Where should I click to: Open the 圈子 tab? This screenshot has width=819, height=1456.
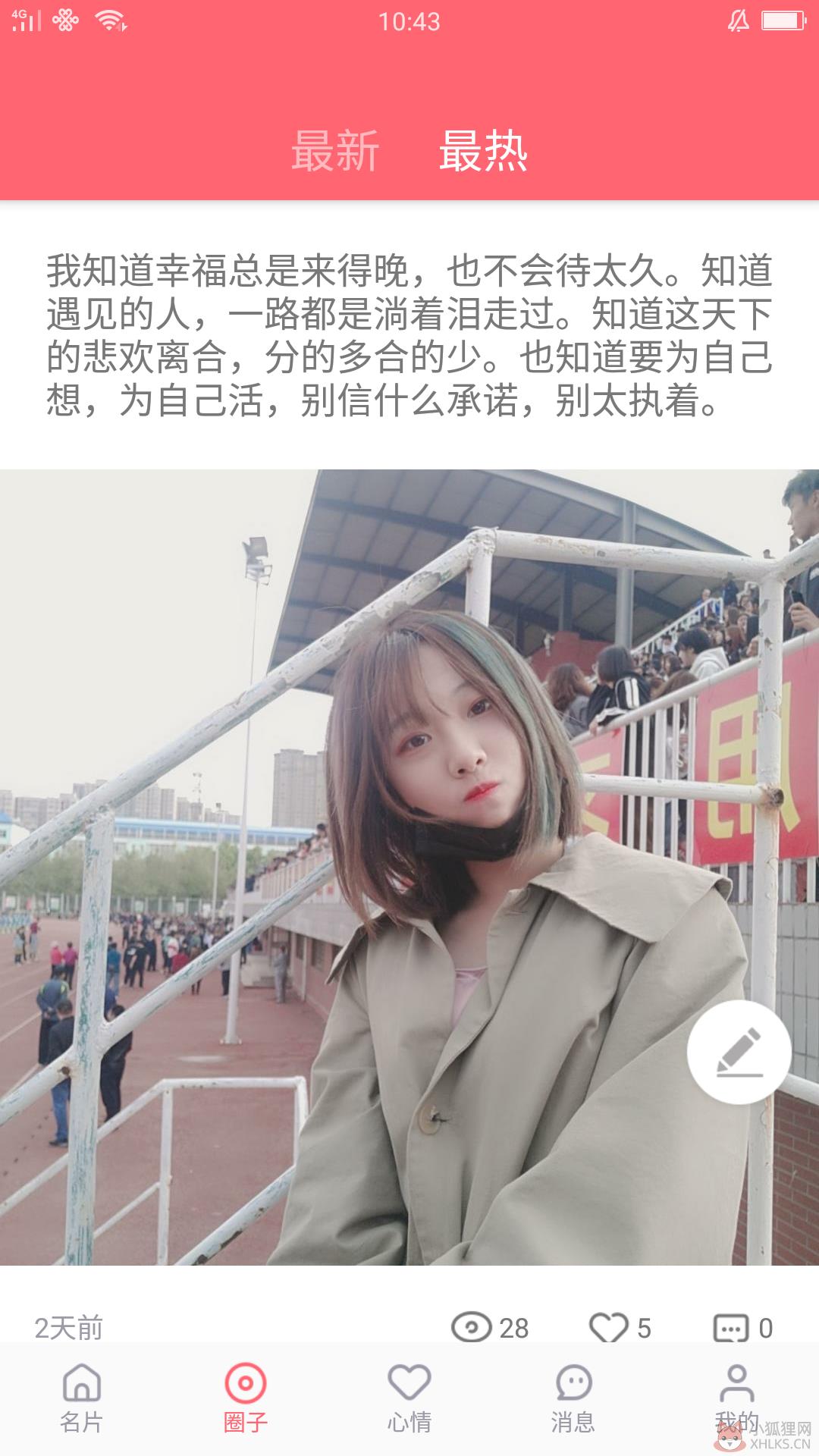(246, 1399)
